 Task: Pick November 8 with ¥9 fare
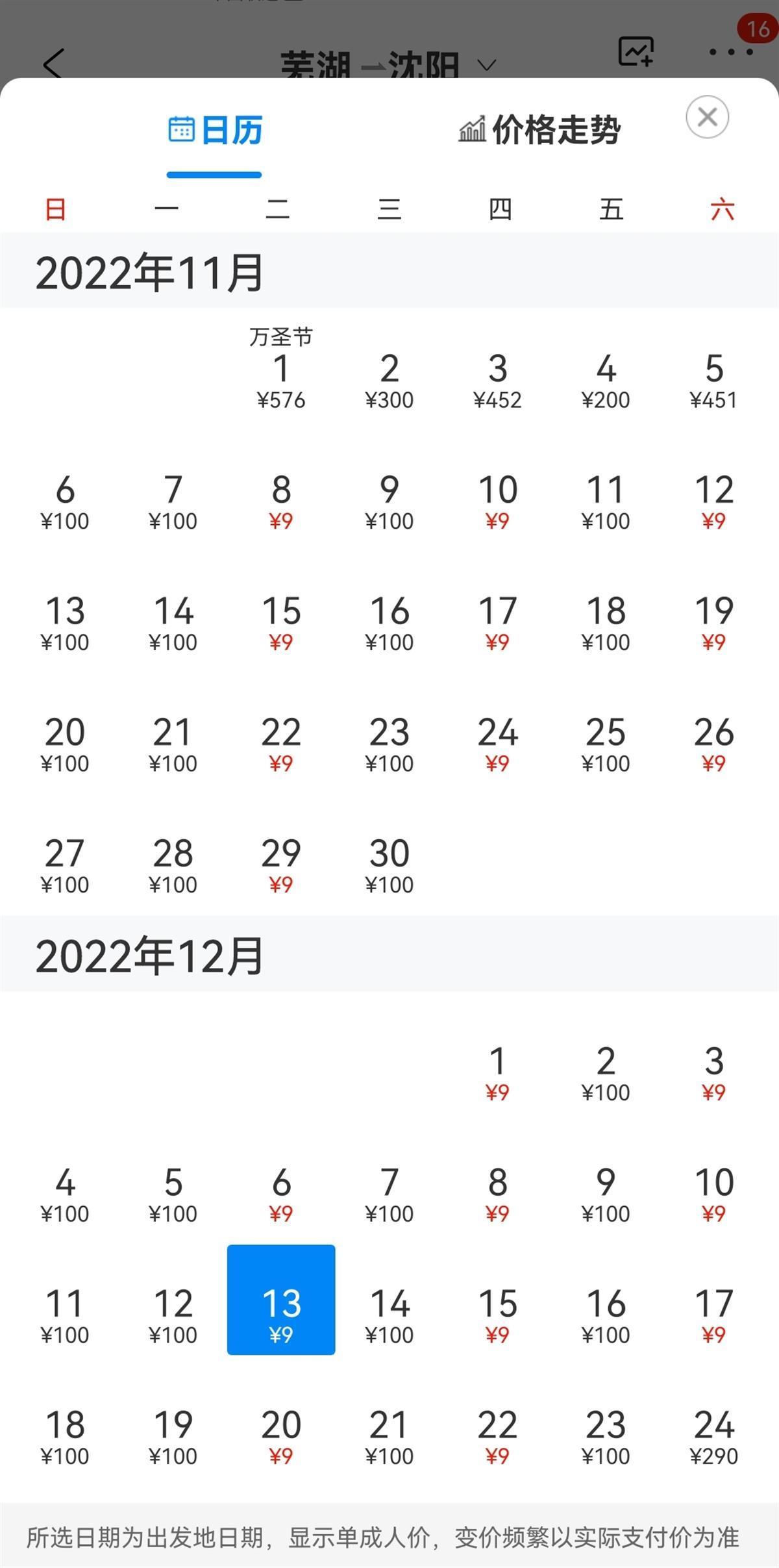(x=281, y=501)
